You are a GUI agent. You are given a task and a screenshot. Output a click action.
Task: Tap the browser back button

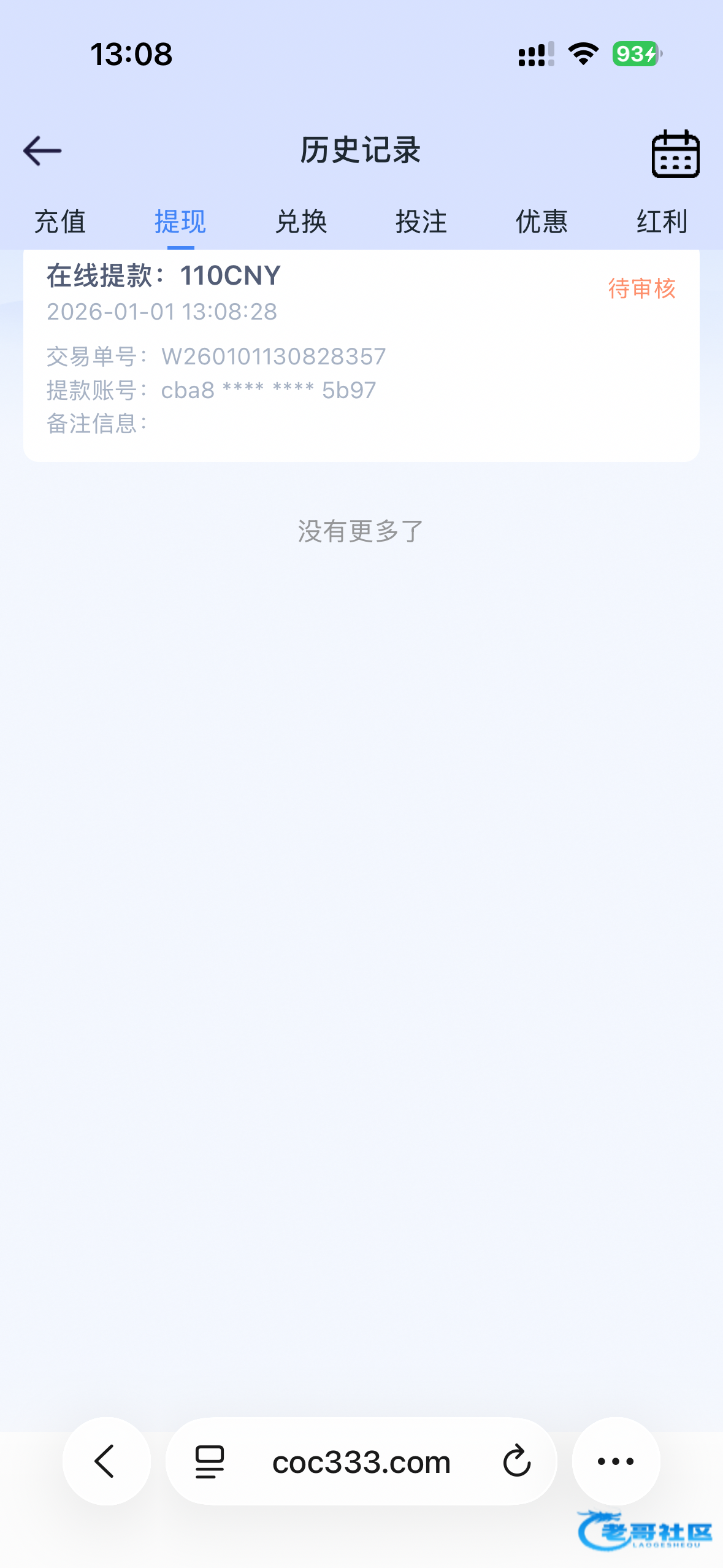click(x=106, y=1461)
